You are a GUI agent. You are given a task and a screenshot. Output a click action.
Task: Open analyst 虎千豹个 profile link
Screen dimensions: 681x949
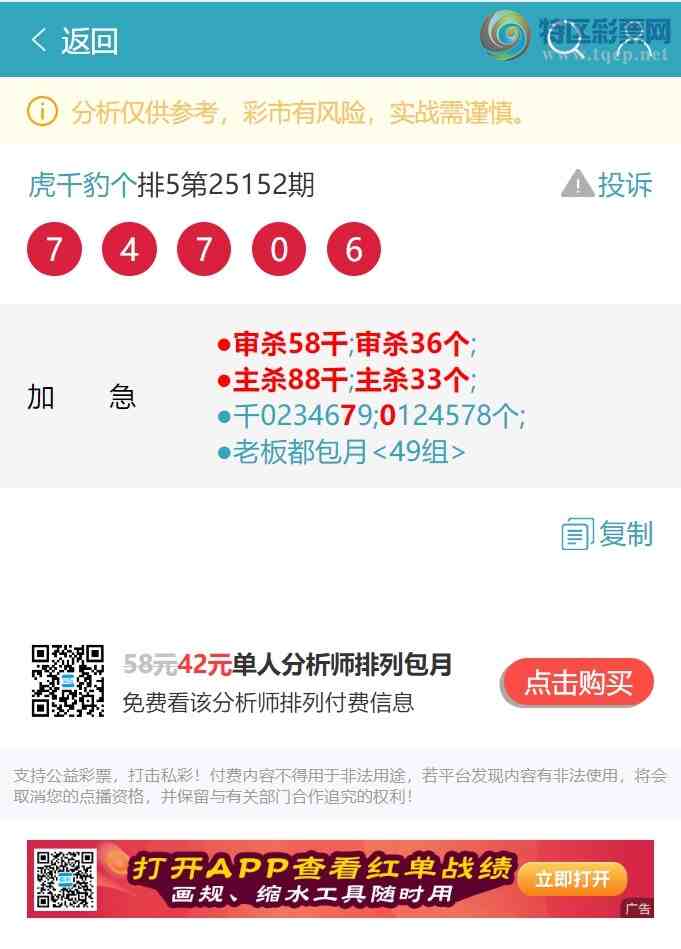tap(82, 185)
